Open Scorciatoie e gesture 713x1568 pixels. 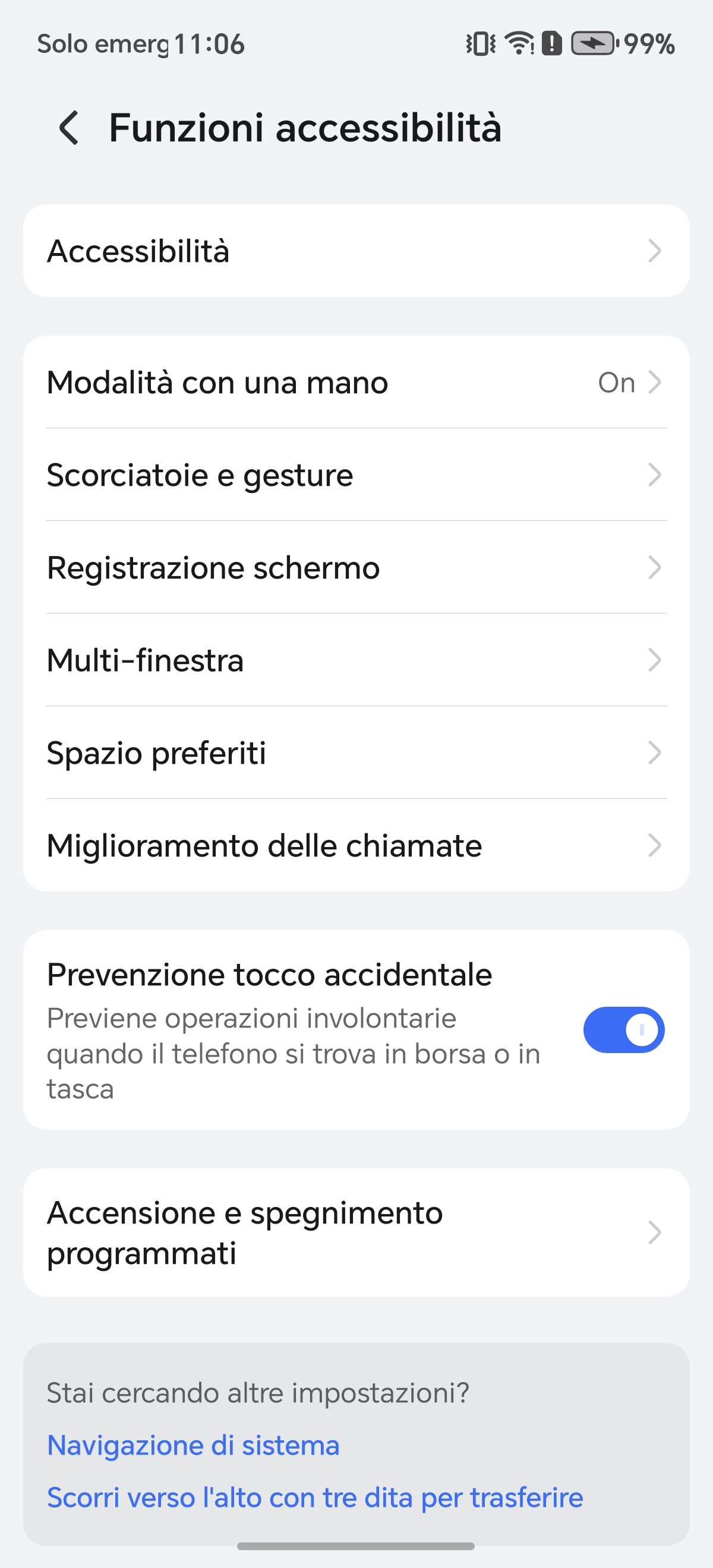[355, 475]
